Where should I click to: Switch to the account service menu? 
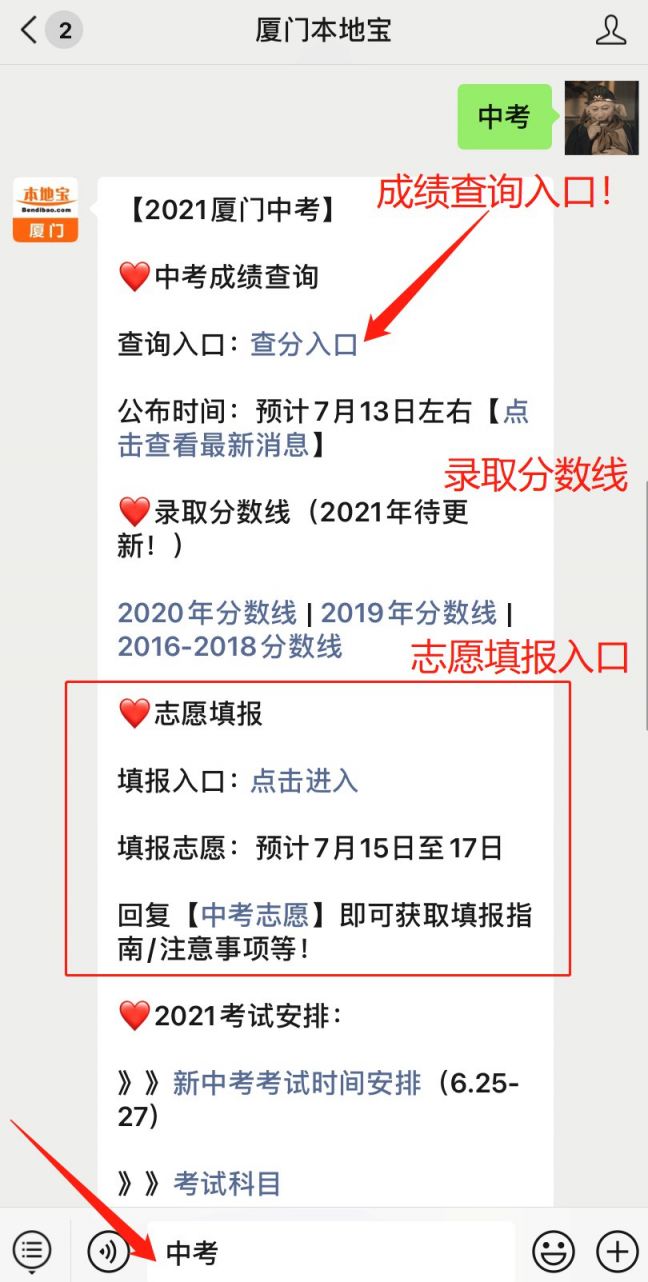pos(32,1250)
